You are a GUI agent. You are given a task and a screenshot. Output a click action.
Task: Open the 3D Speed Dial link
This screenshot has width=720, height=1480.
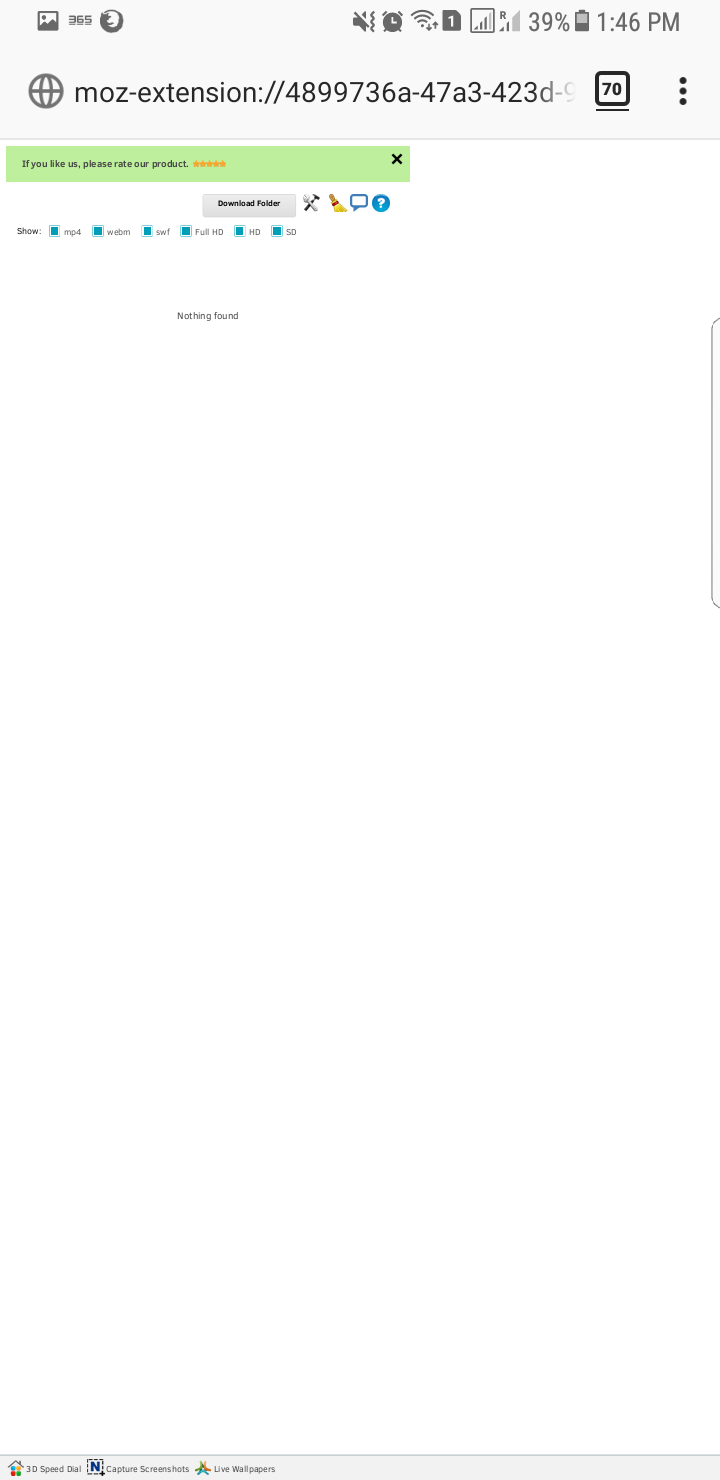tap(45, 1468)
